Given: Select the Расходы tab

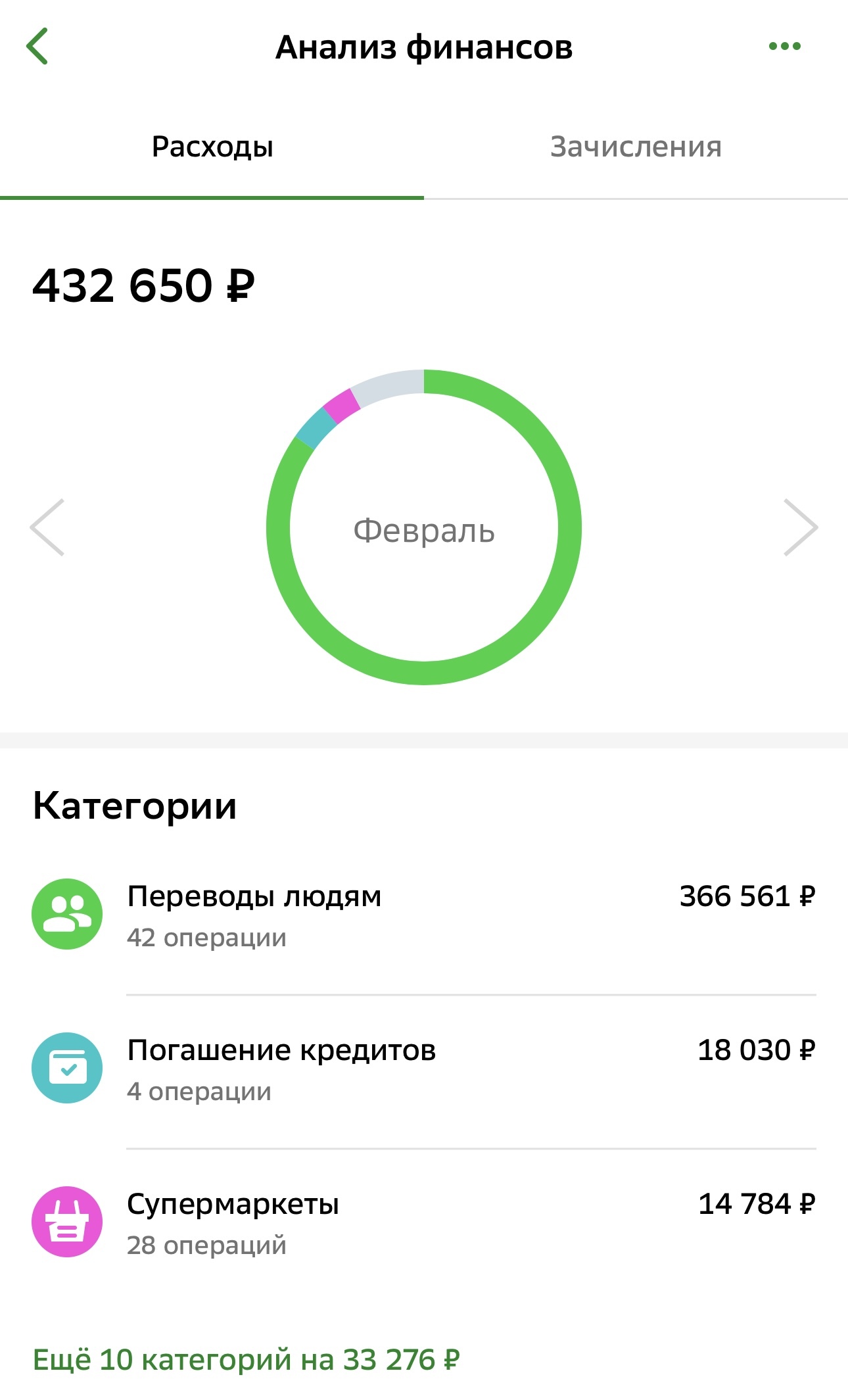Looking at the screenshot, I should point(212,147).
